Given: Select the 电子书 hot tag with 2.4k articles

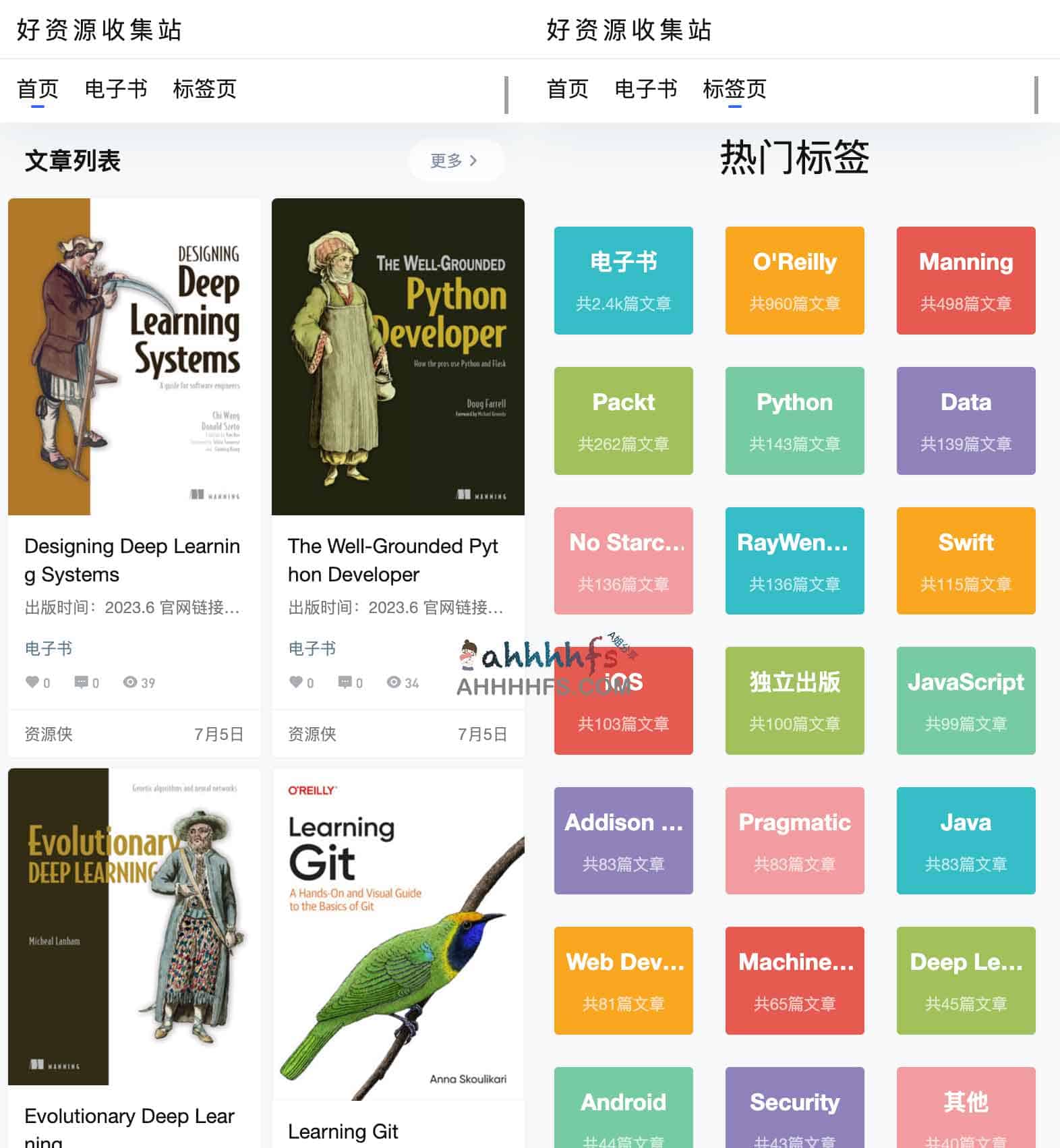Looking at the screenshot, I should (623, 280).
